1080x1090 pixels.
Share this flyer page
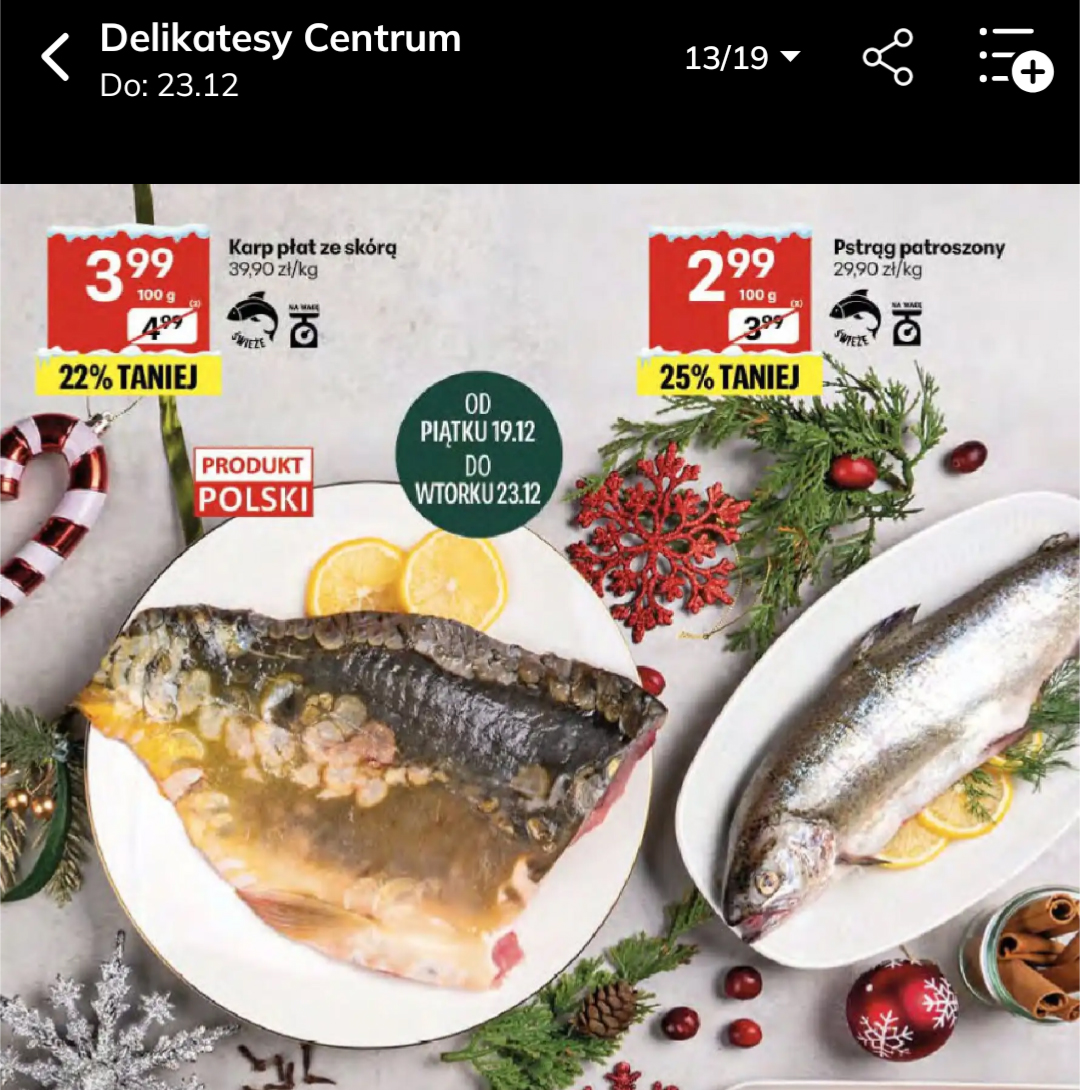[x=888, y=58]
